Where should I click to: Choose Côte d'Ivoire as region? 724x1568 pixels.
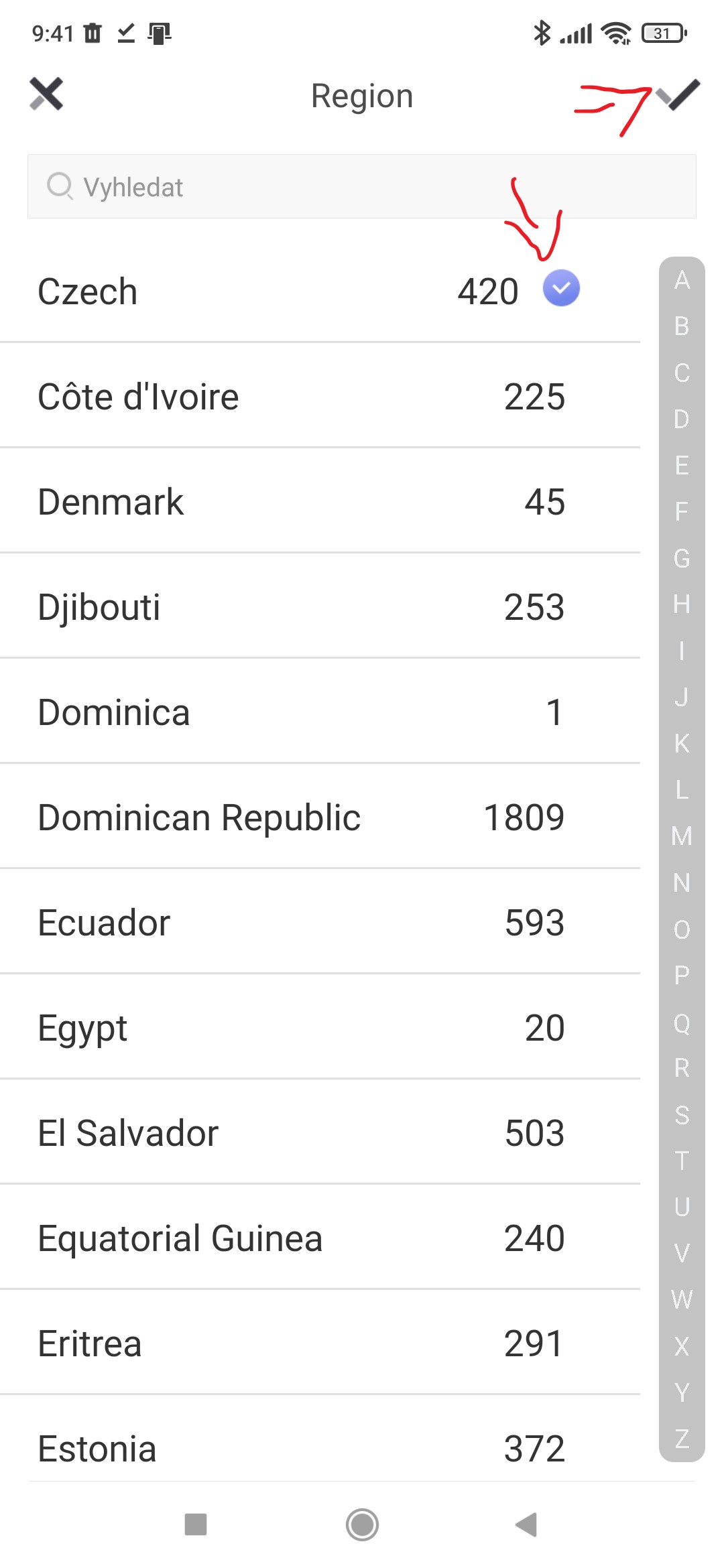click(x=320, y=396)
